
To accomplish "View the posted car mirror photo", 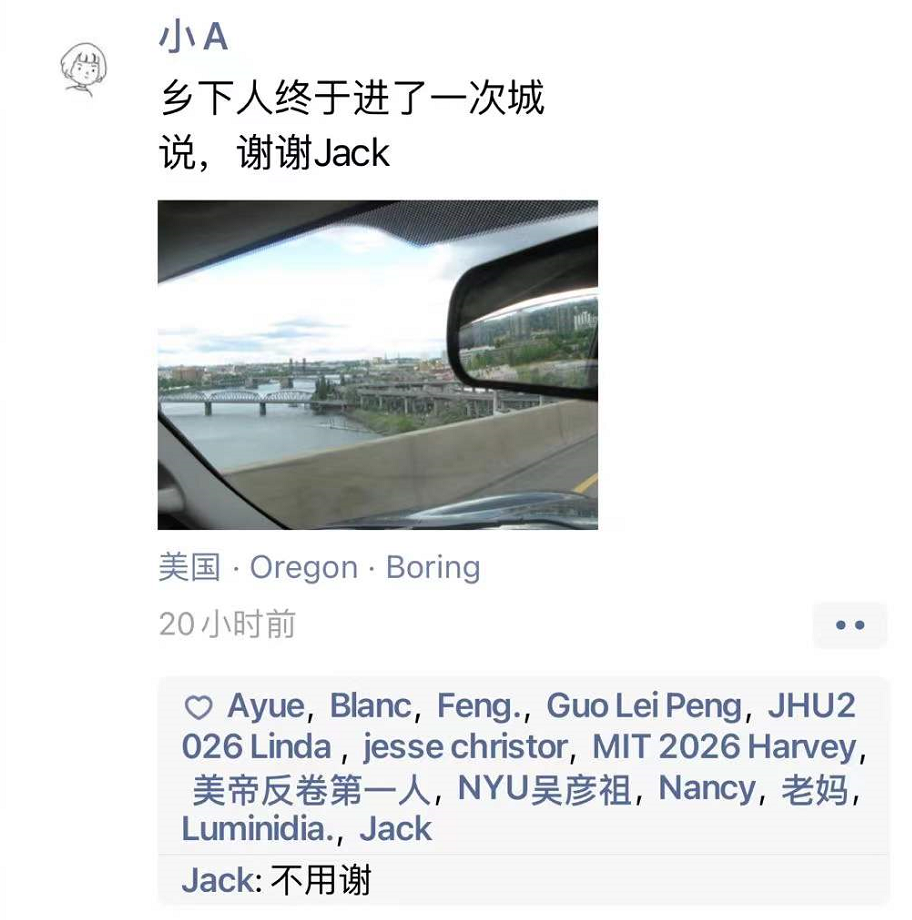I will [x=377, y=365].
